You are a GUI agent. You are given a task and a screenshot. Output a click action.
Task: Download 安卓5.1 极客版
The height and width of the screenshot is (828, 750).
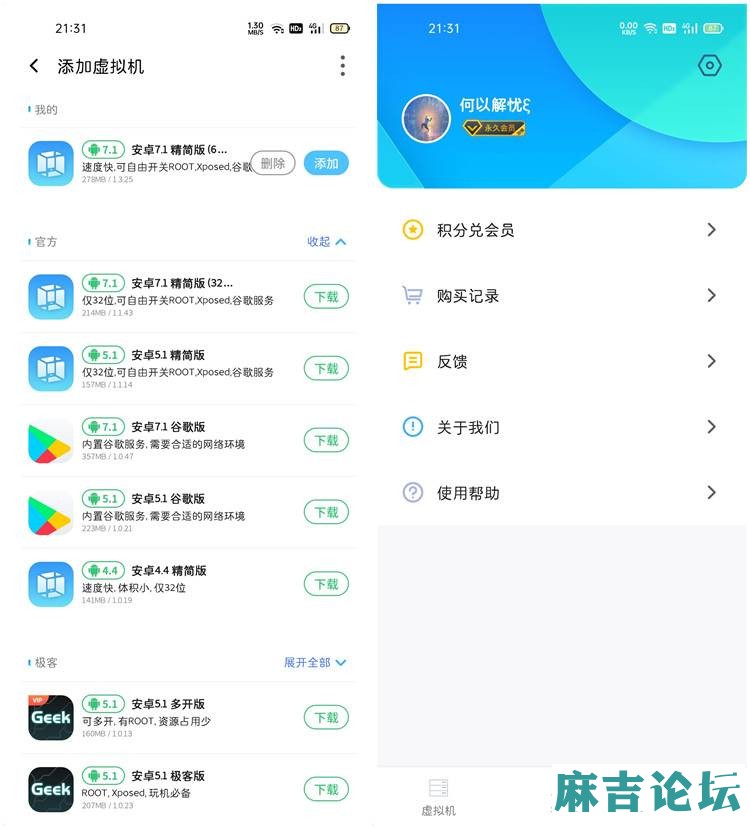pyautogui.click(x=326, y=789)
